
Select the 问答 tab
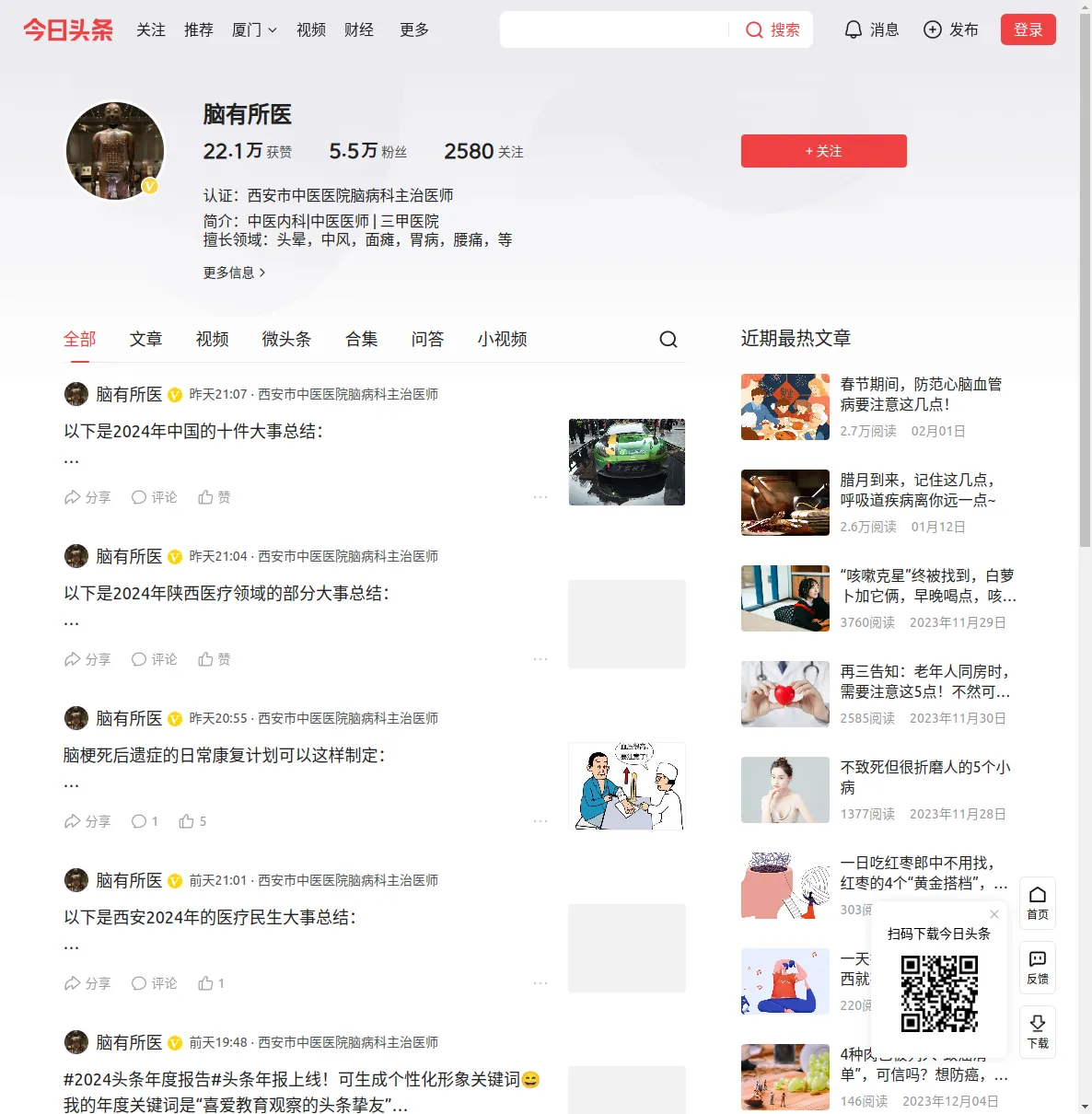click(427, 339)
